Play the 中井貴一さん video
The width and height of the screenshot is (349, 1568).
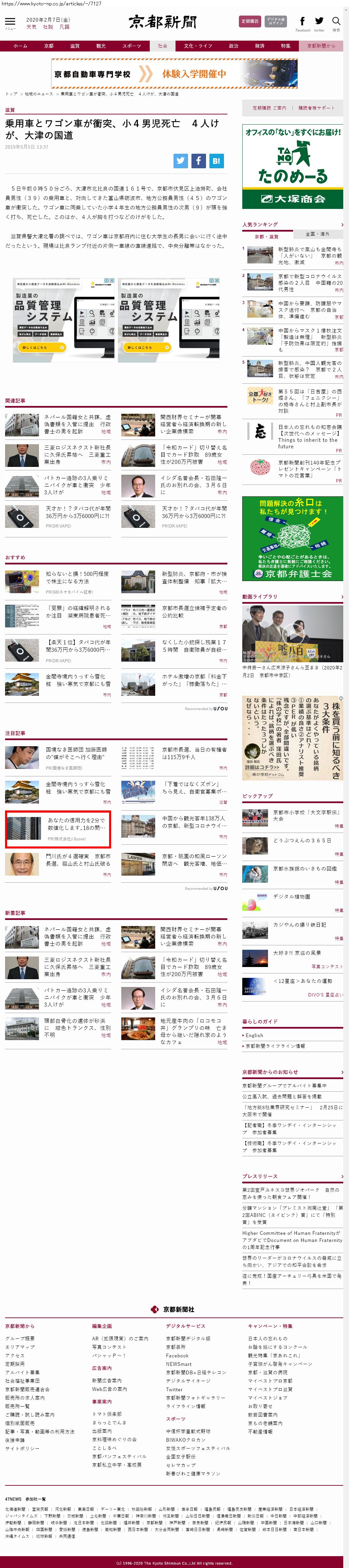click(x=292, y=633)
